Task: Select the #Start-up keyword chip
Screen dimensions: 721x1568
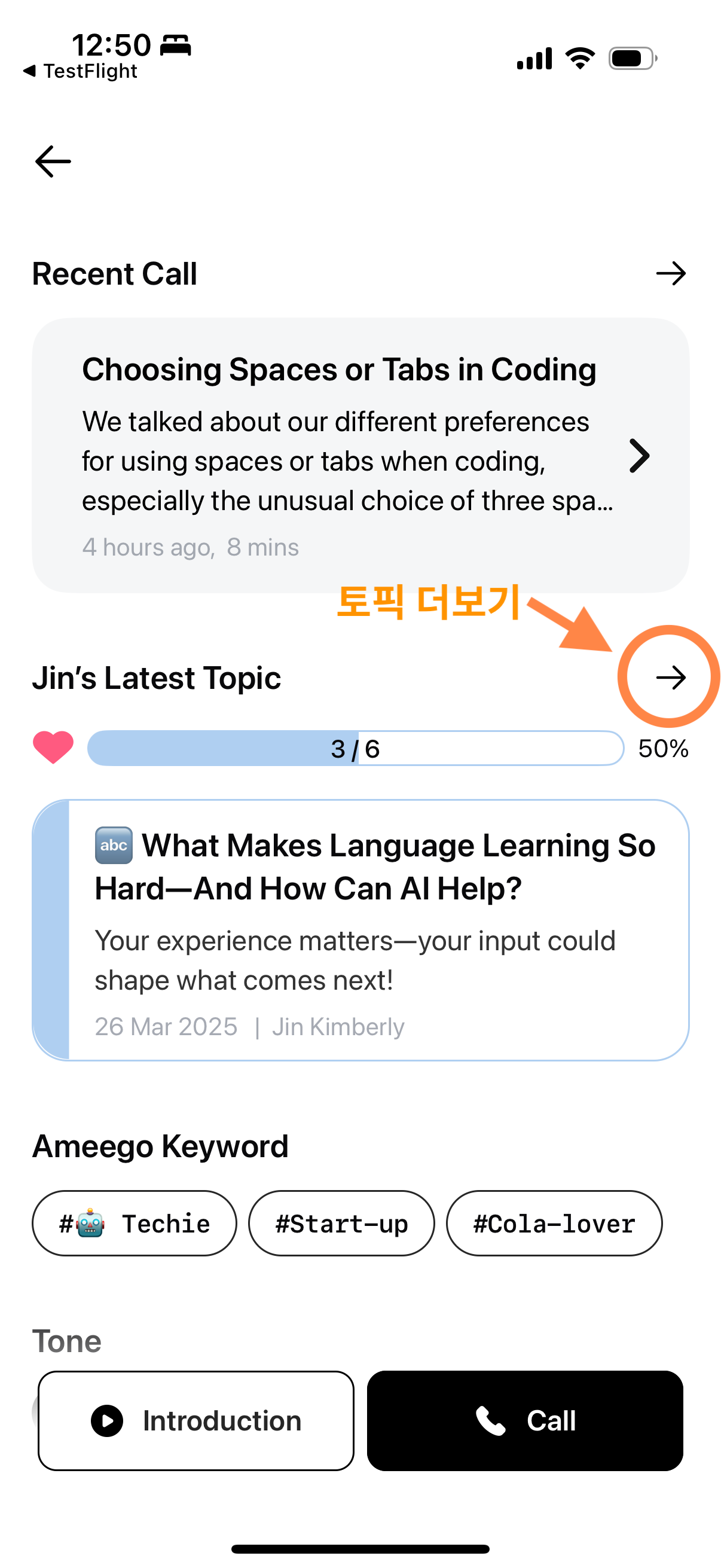Action: [341, 1223]
